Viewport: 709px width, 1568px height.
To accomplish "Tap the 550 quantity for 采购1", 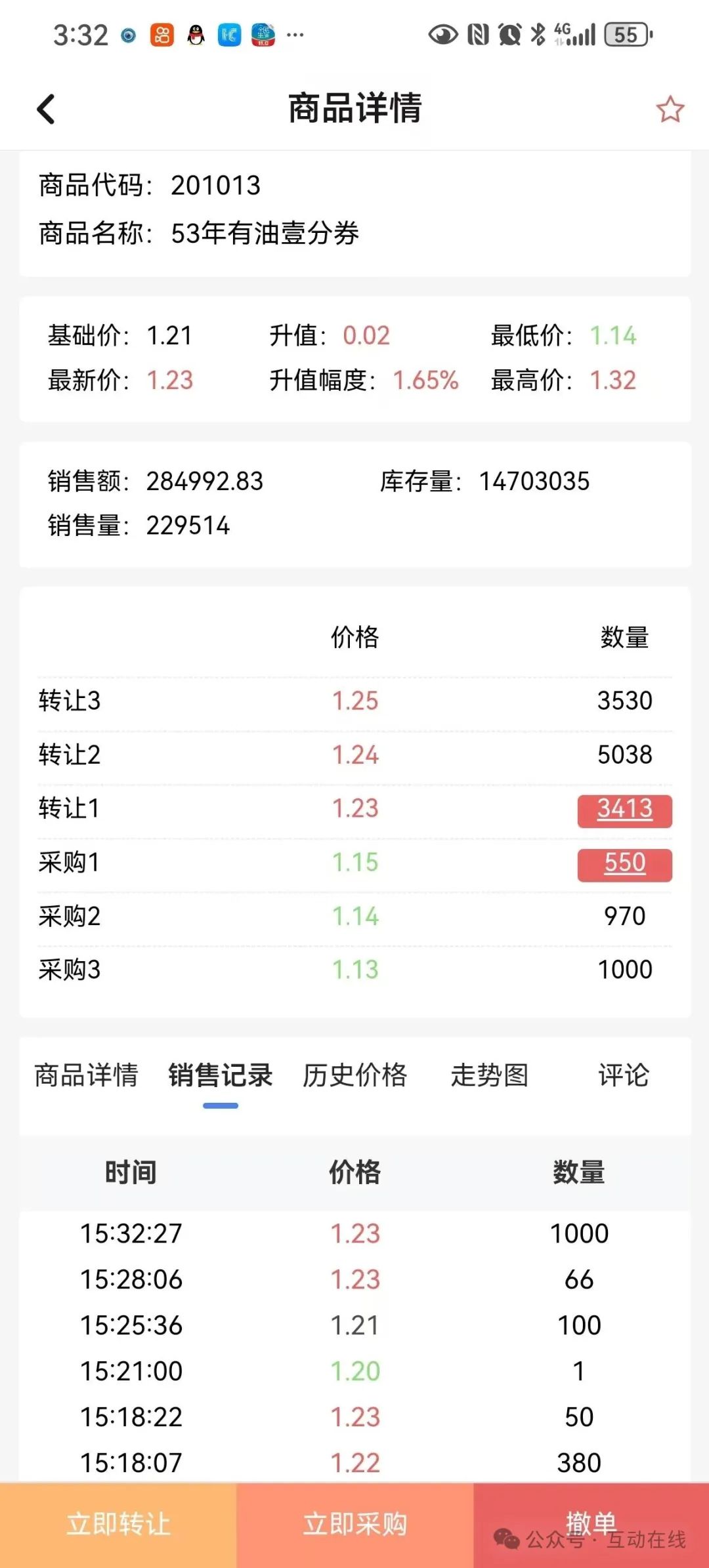I will [624, 864].
